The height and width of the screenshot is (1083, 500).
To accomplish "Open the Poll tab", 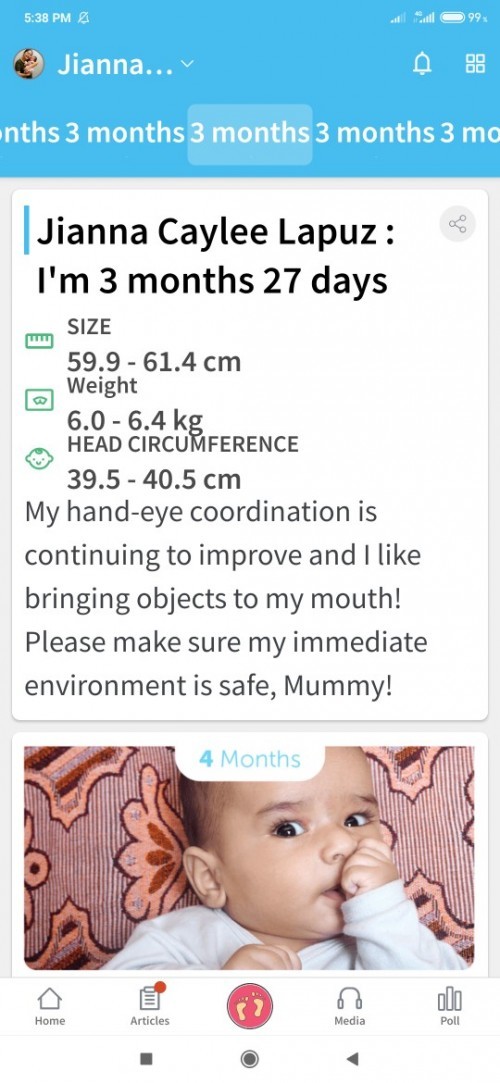I will click(x=450, y=1006).
